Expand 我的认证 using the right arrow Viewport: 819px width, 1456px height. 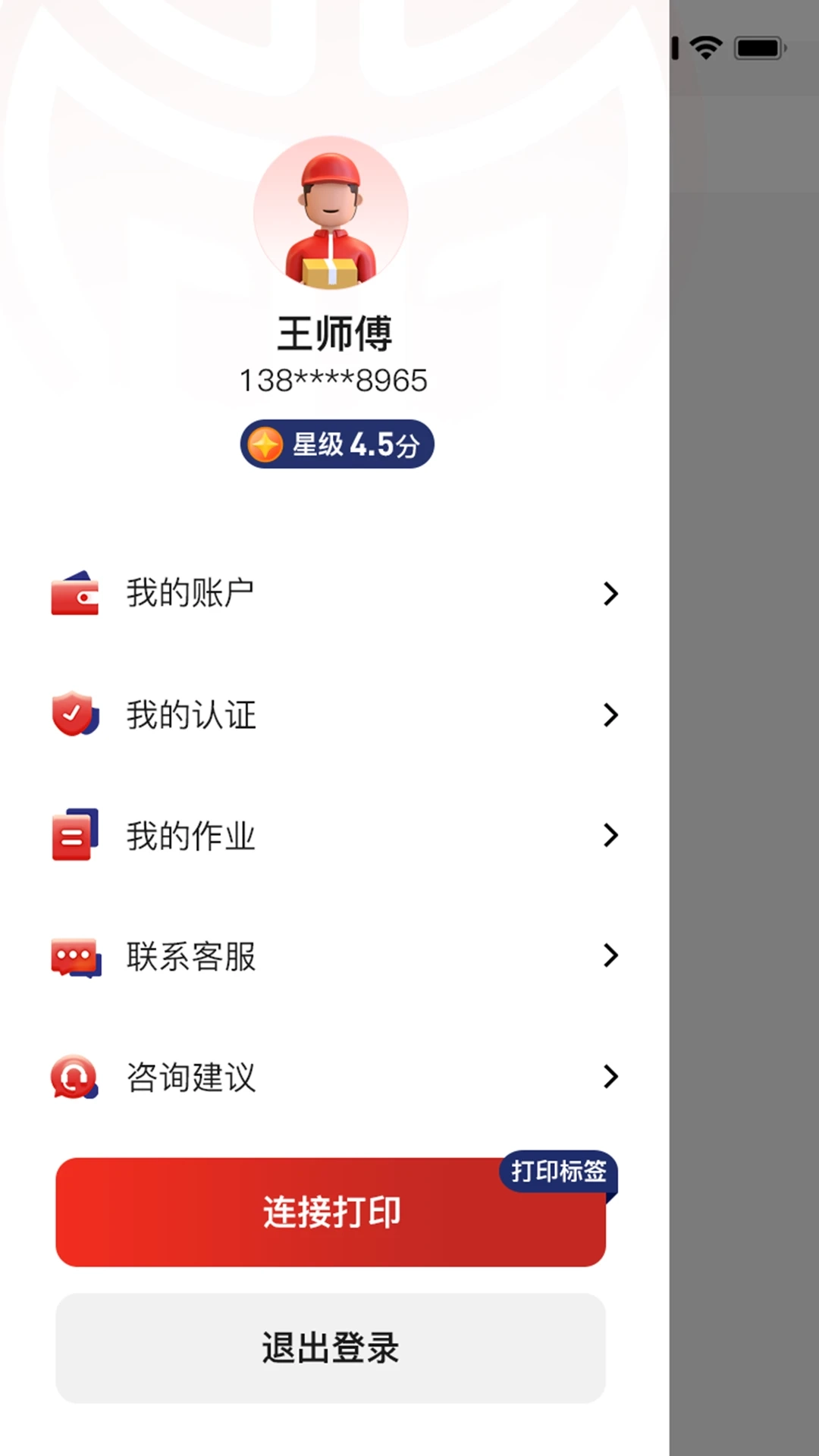tap(611, 715)
